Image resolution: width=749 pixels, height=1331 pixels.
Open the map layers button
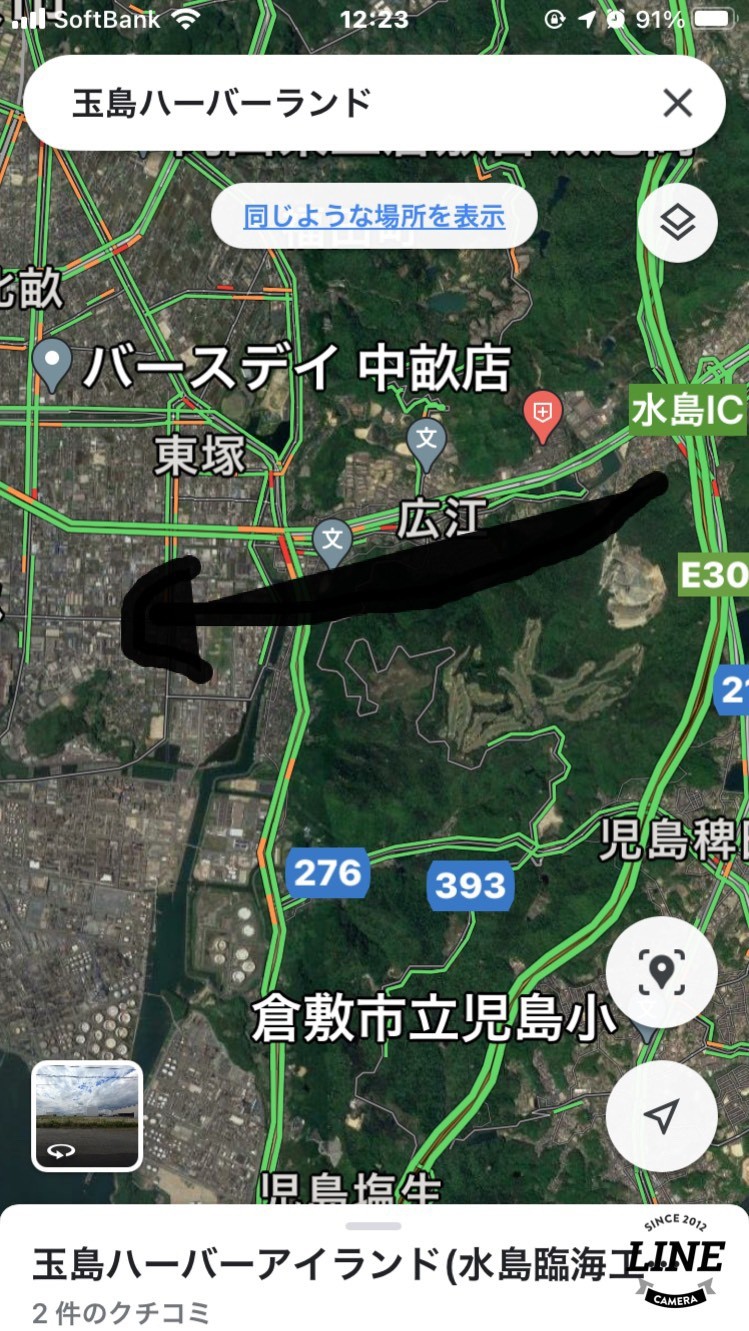[x=677, y=223]
